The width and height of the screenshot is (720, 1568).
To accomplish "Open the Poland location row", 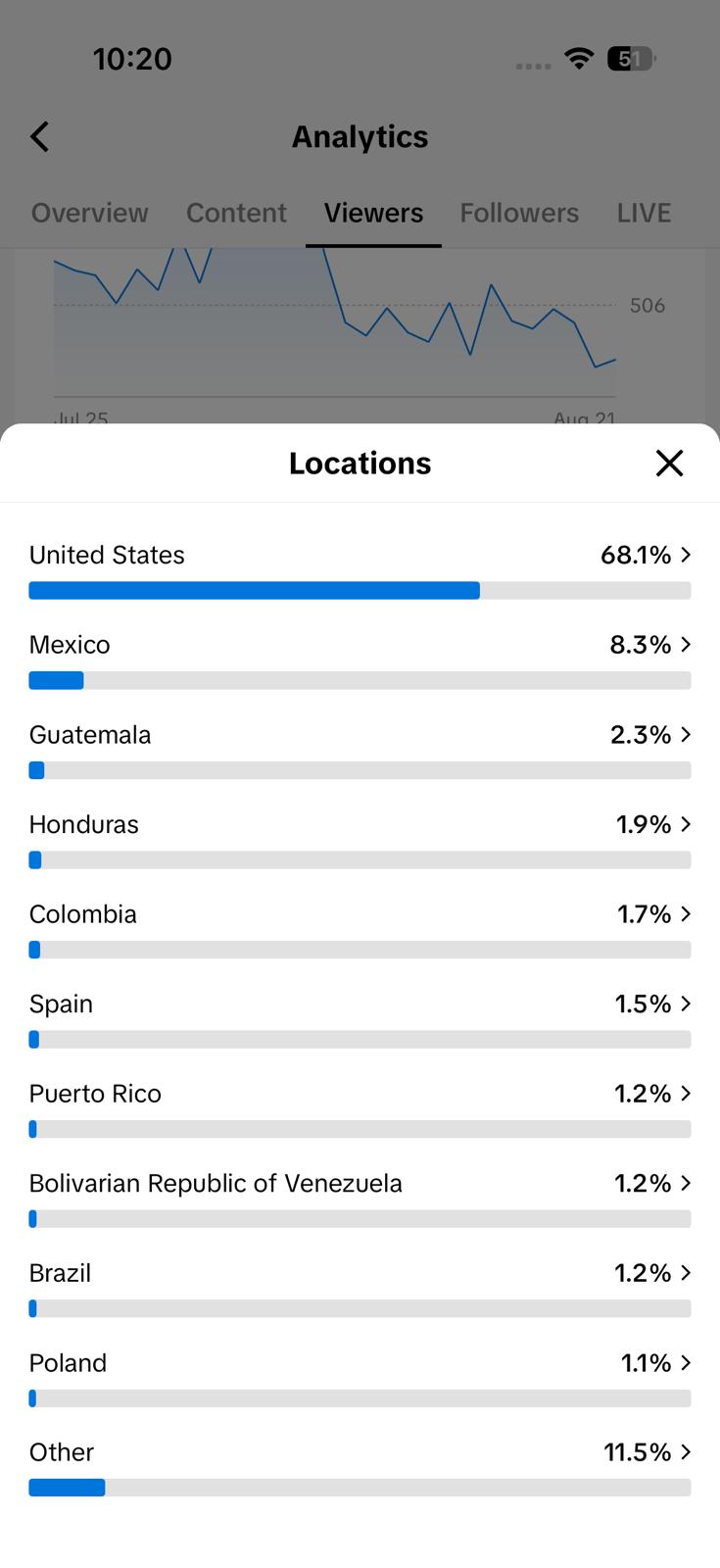I will click(360, 1378).
